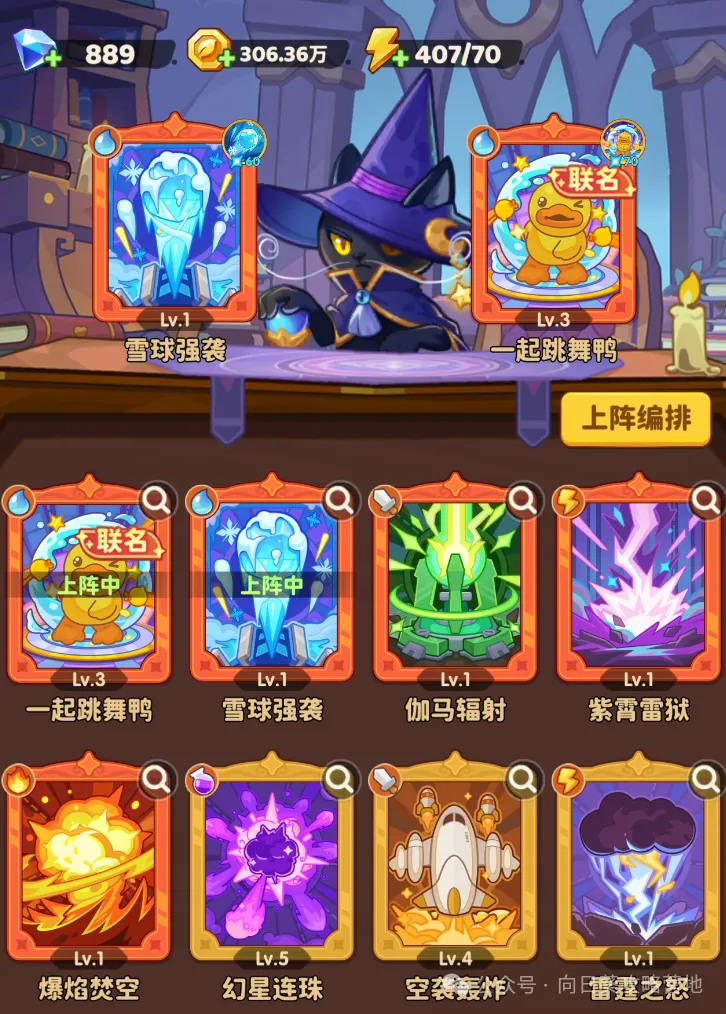The height and width of the screenshot is (1014, 726).
Task: Inspect 伽马辐射 details with its magnifier icon
Action: 522,500
